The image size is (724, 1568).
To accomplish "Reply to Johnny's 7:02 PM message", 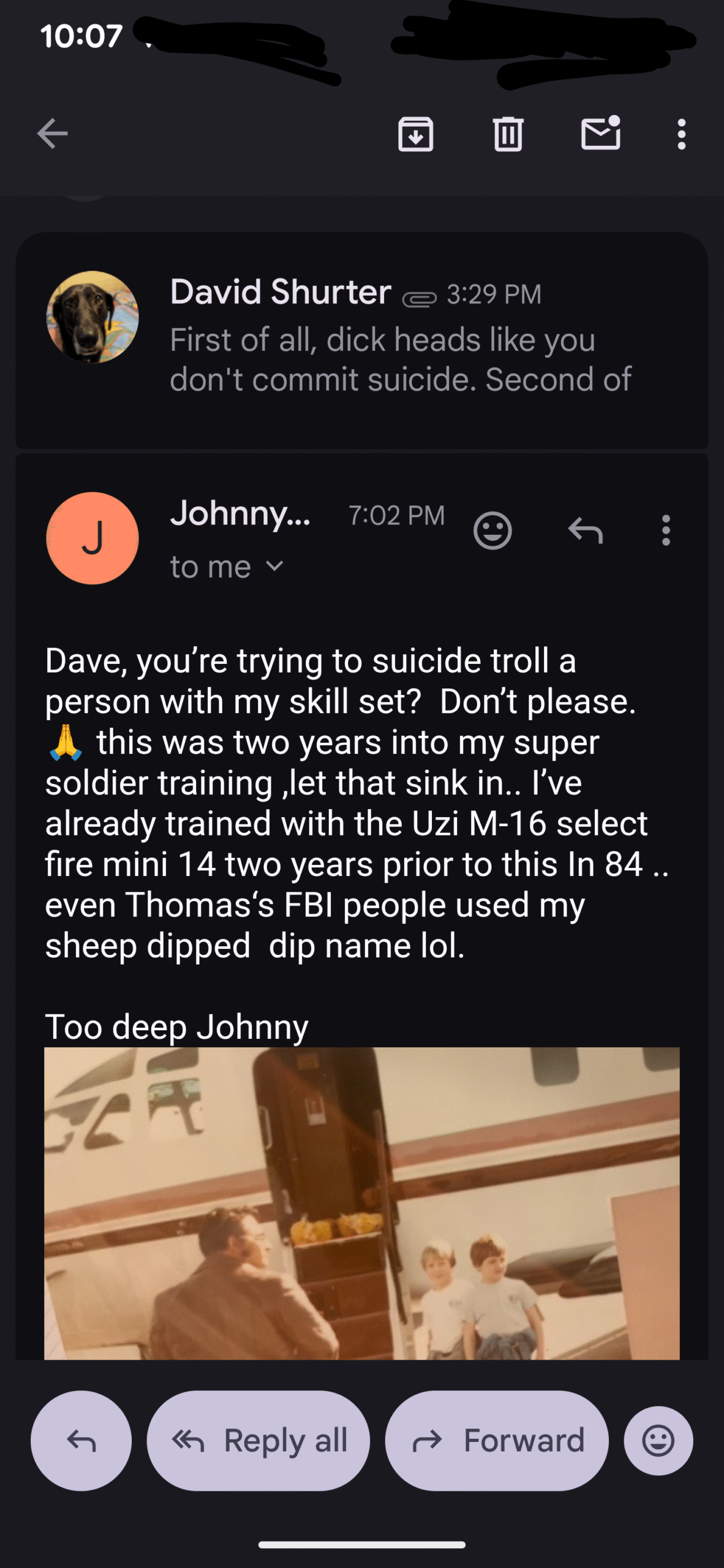I will (x=586, y=530).
